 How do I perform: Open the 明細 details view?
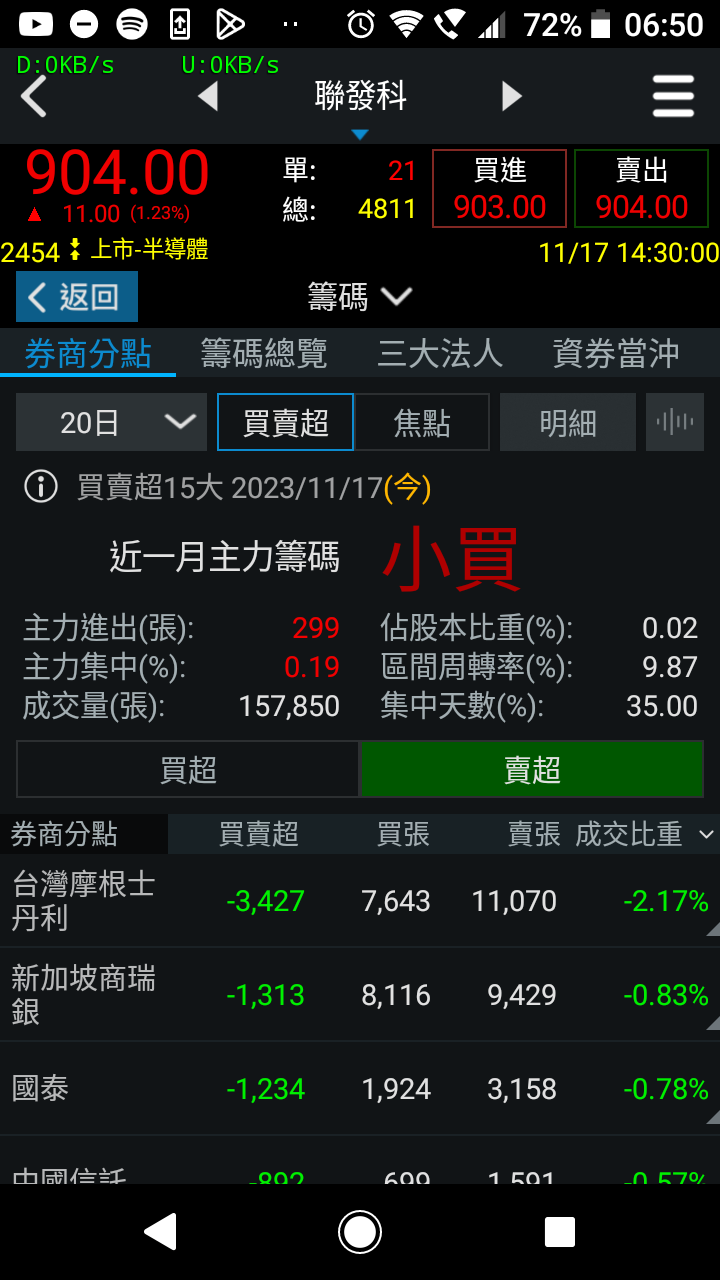click(567, 422)
